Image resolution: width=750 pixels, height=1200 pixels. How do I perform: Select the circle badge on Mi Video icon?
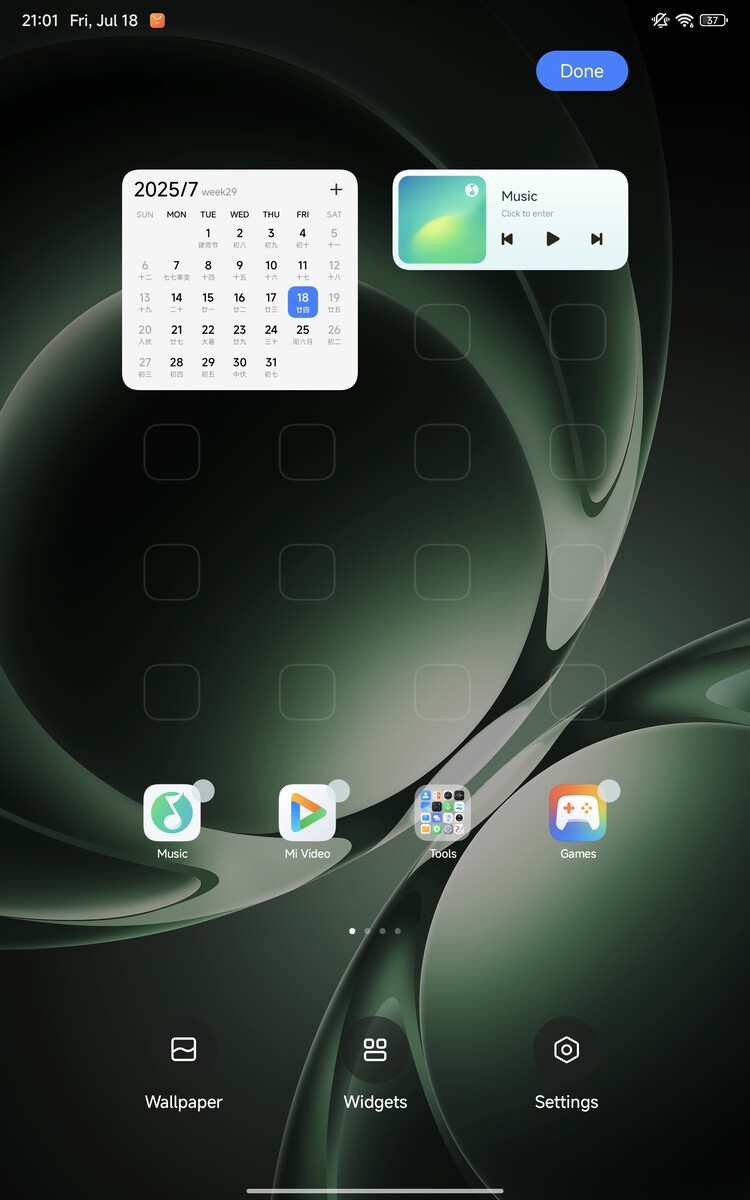pos(339,791)
